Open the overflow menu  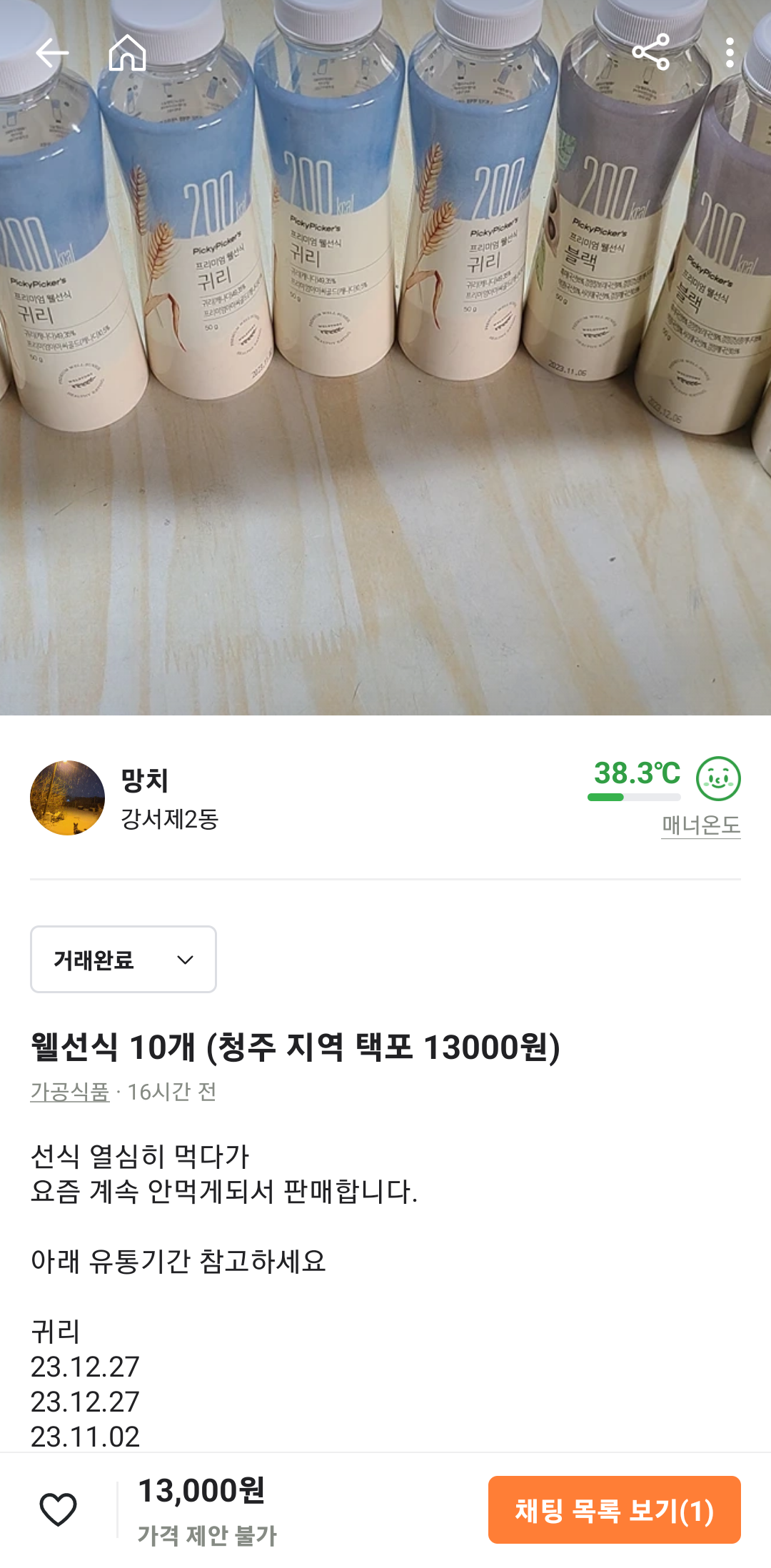coord(729,53)
